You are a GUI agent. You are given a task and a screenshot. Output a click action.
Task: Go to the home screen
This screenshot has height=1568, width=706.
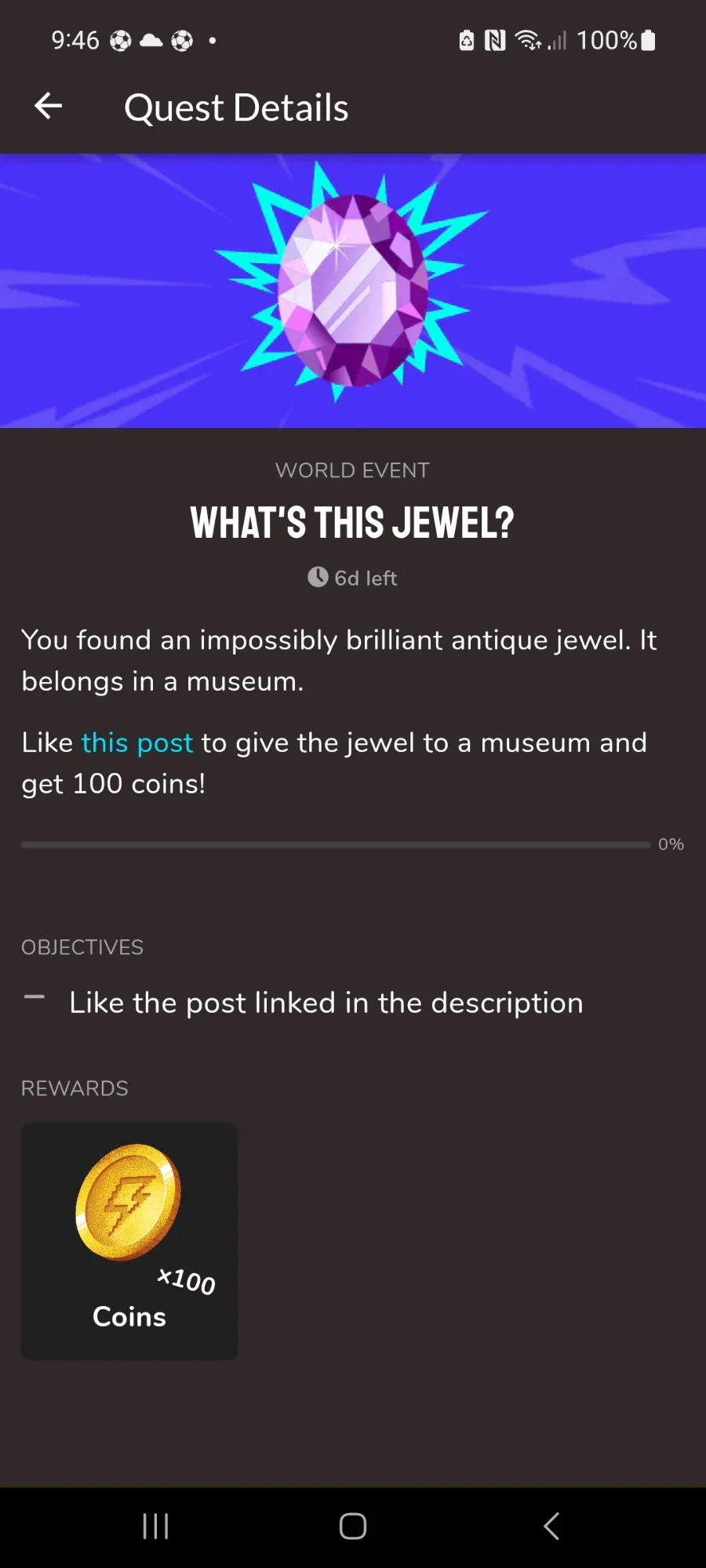pos(353,1526)
